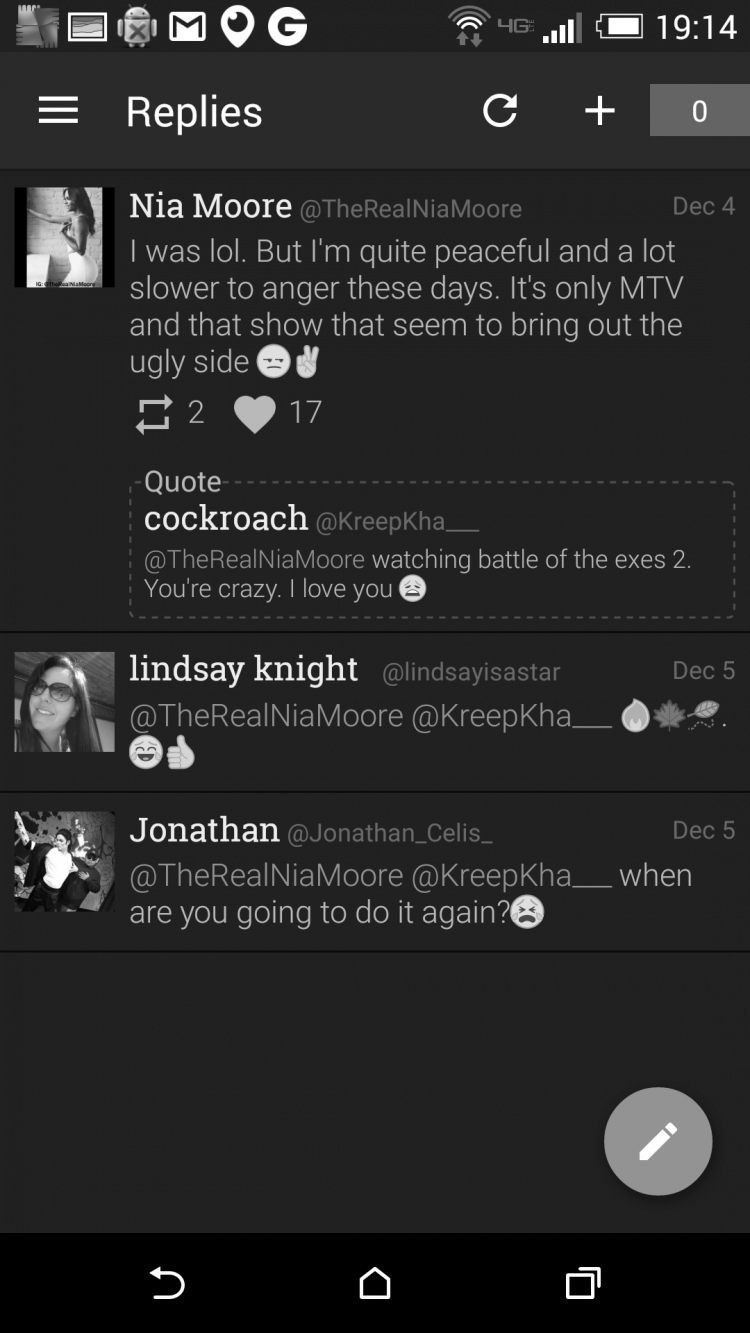Refresh the replies list
This screenshot has height=1333, width=750.
[x=500, y=111]
